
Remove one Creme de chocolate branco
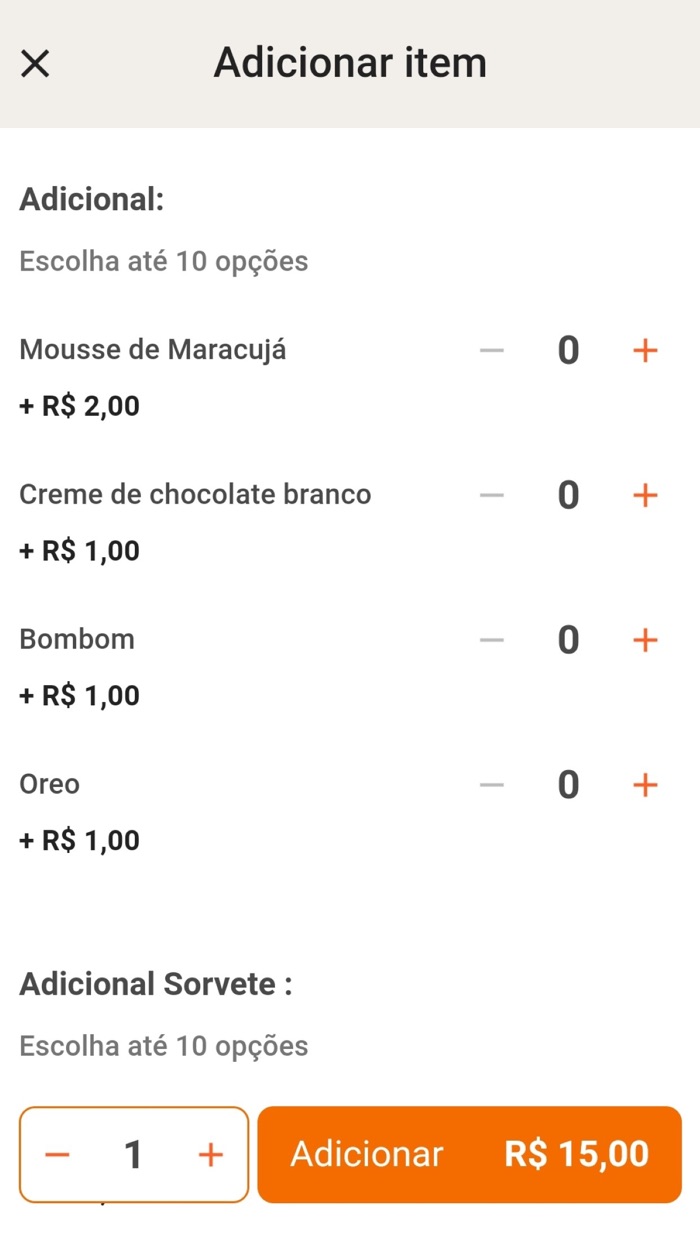point(492,495)
